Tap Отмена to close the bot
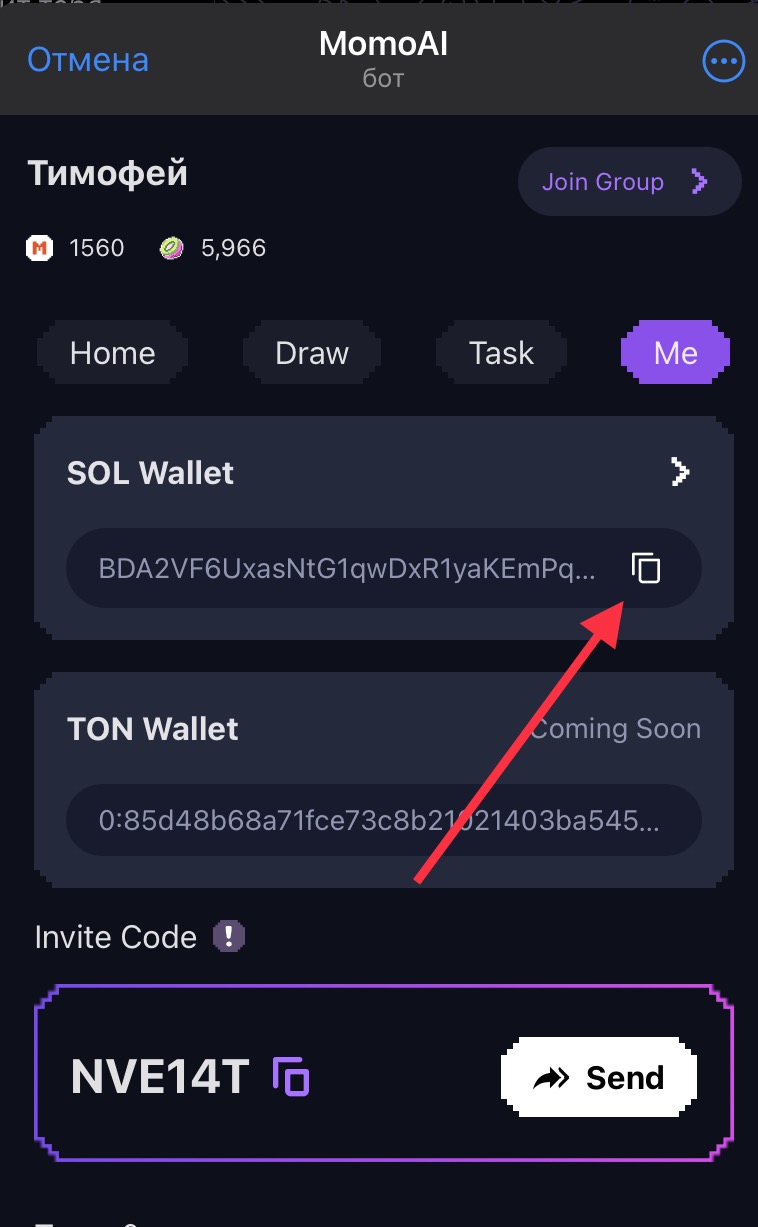Viewport: 758px width, 1227px height. click(88, 60)
